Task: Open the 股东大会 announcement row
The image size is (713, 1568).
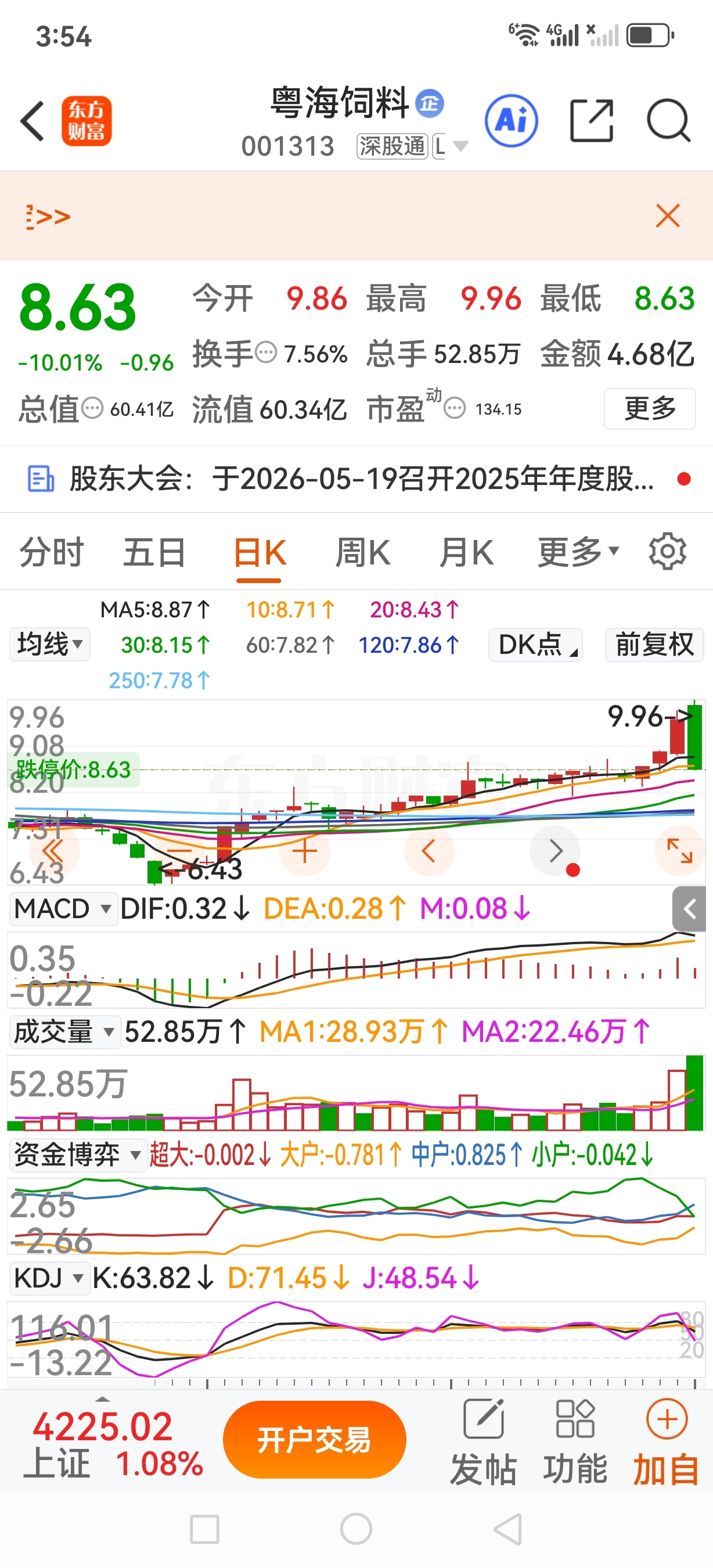Action: 356,479
